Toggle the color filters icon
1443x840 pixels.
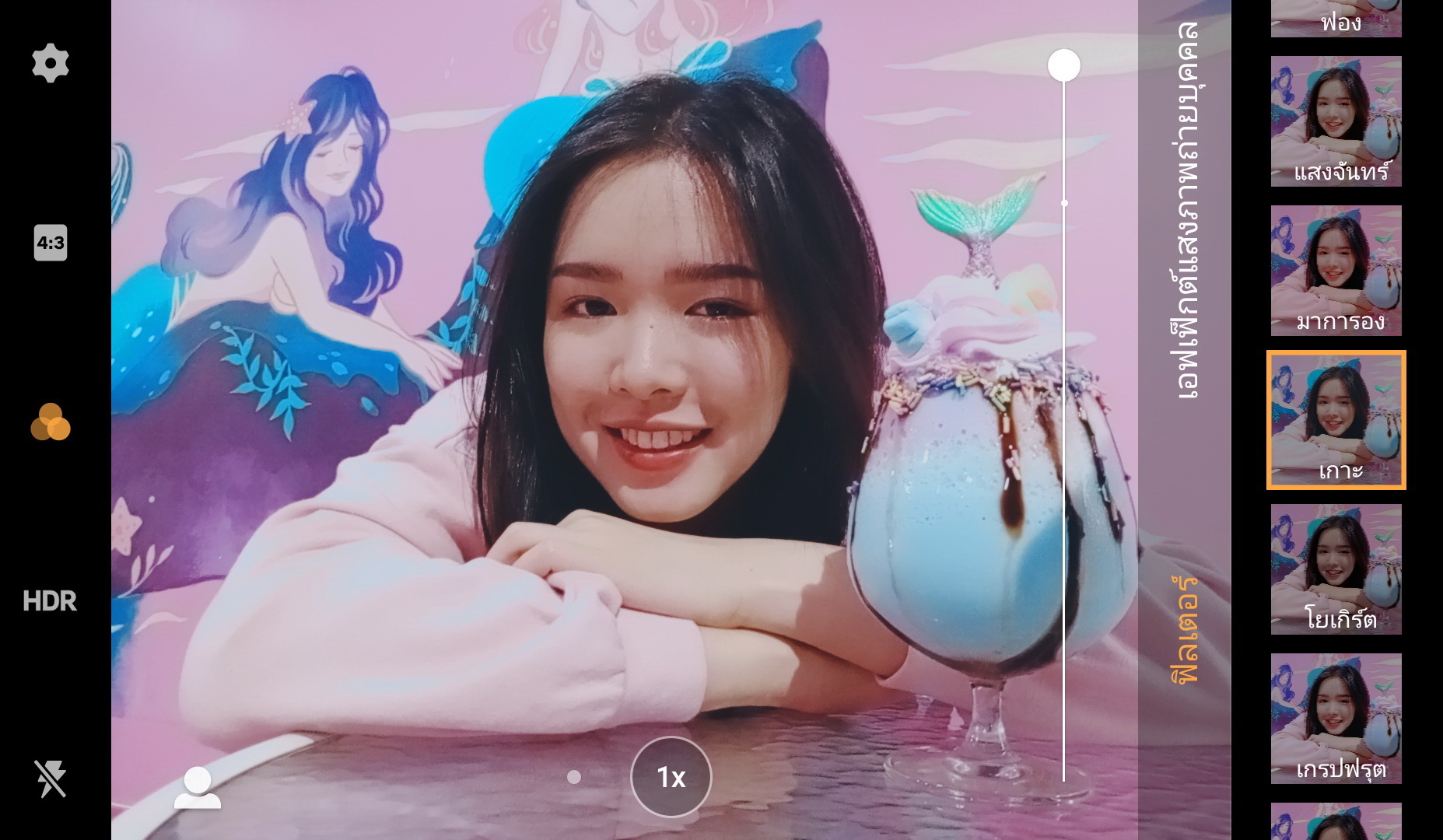[x=51, y=422]
